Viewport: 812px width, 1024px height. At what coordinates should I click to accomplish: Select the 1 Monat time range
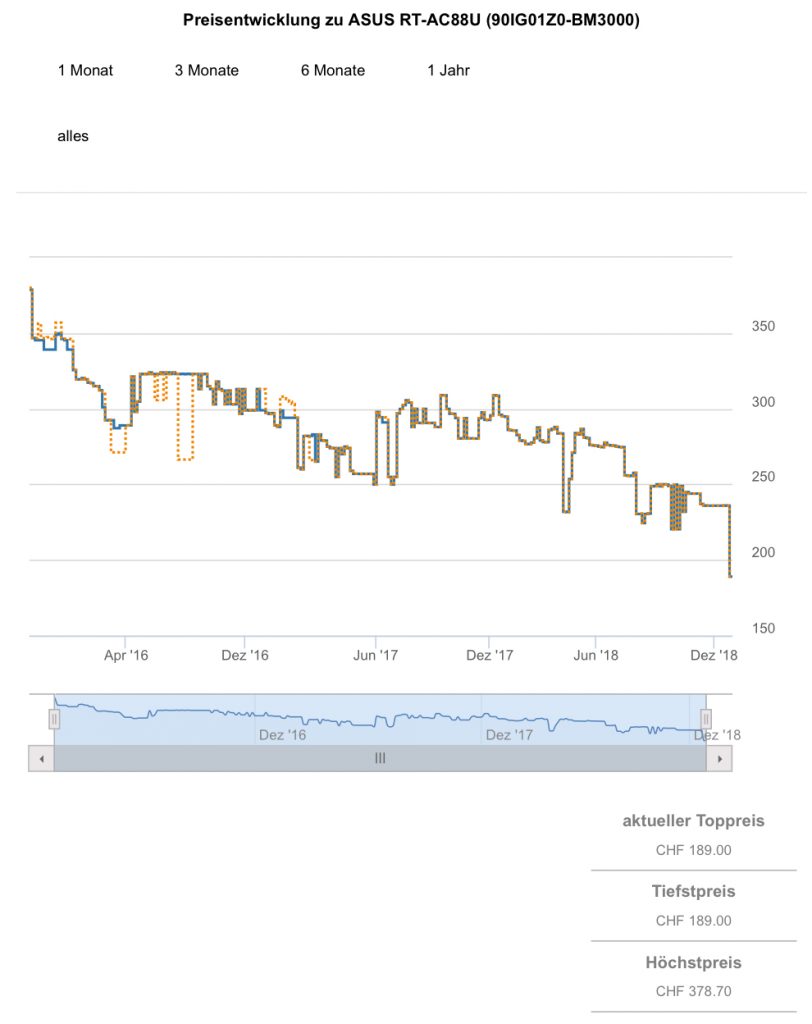coord(85,71)
